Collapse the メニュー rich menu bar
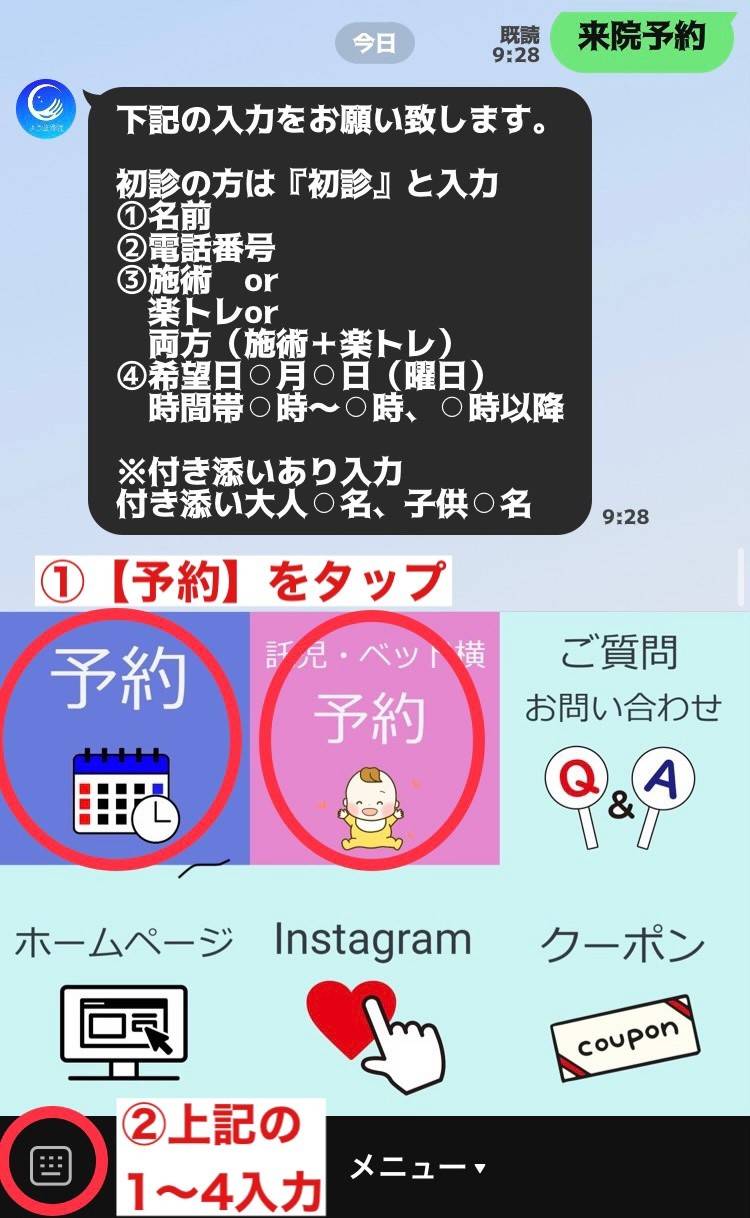The image size is (750, 1218). coord(417,1167)
